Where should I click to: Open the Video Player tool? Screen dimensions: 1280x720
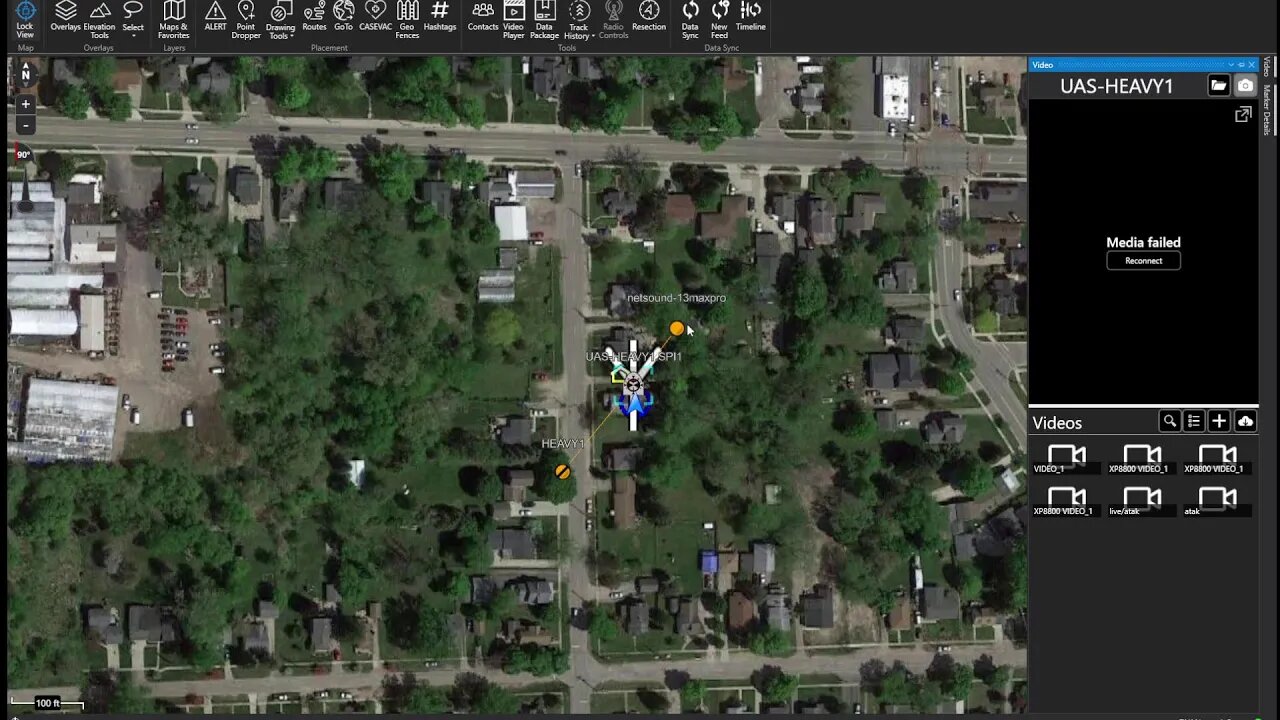click(x=513, y=19)
